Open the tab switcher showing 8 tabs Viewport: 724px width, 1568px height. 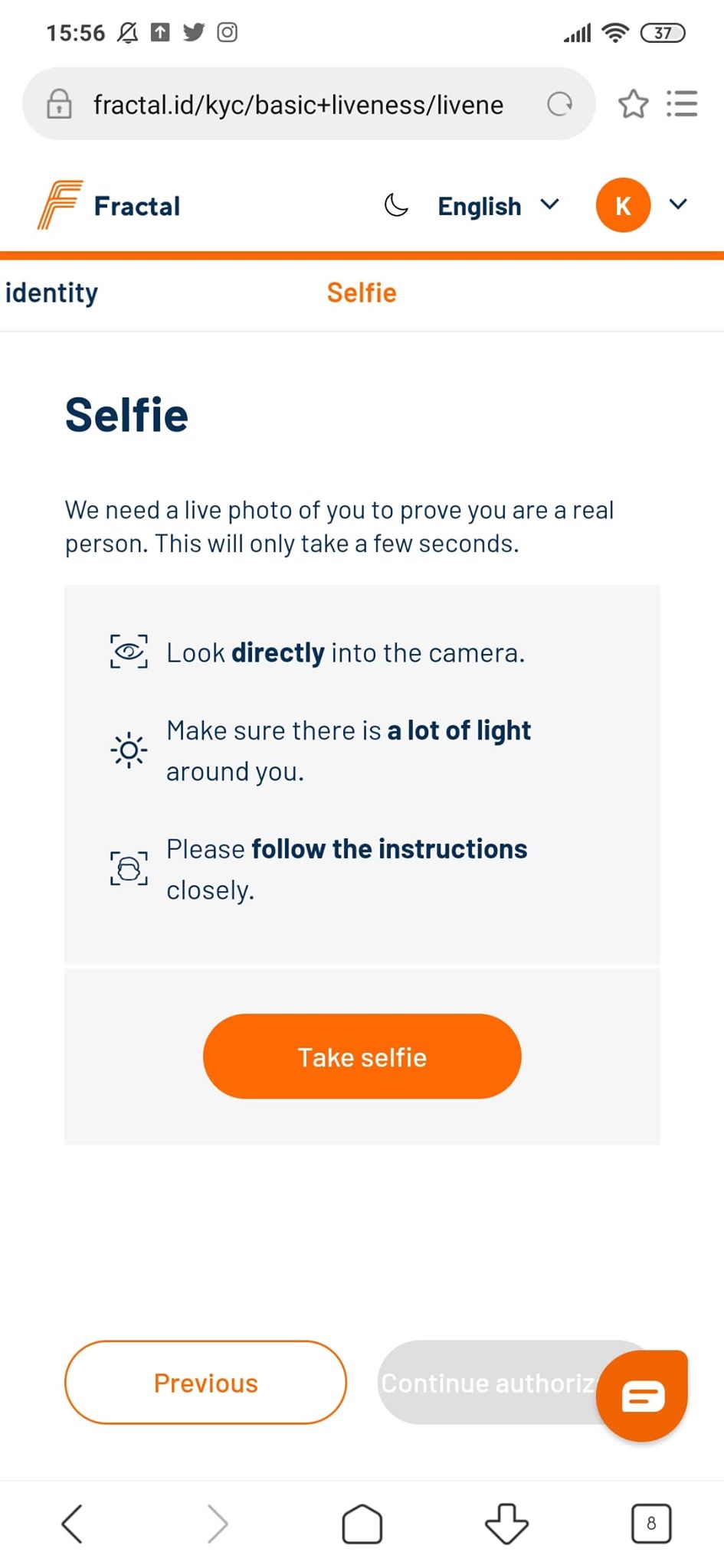coord(651,1523)
